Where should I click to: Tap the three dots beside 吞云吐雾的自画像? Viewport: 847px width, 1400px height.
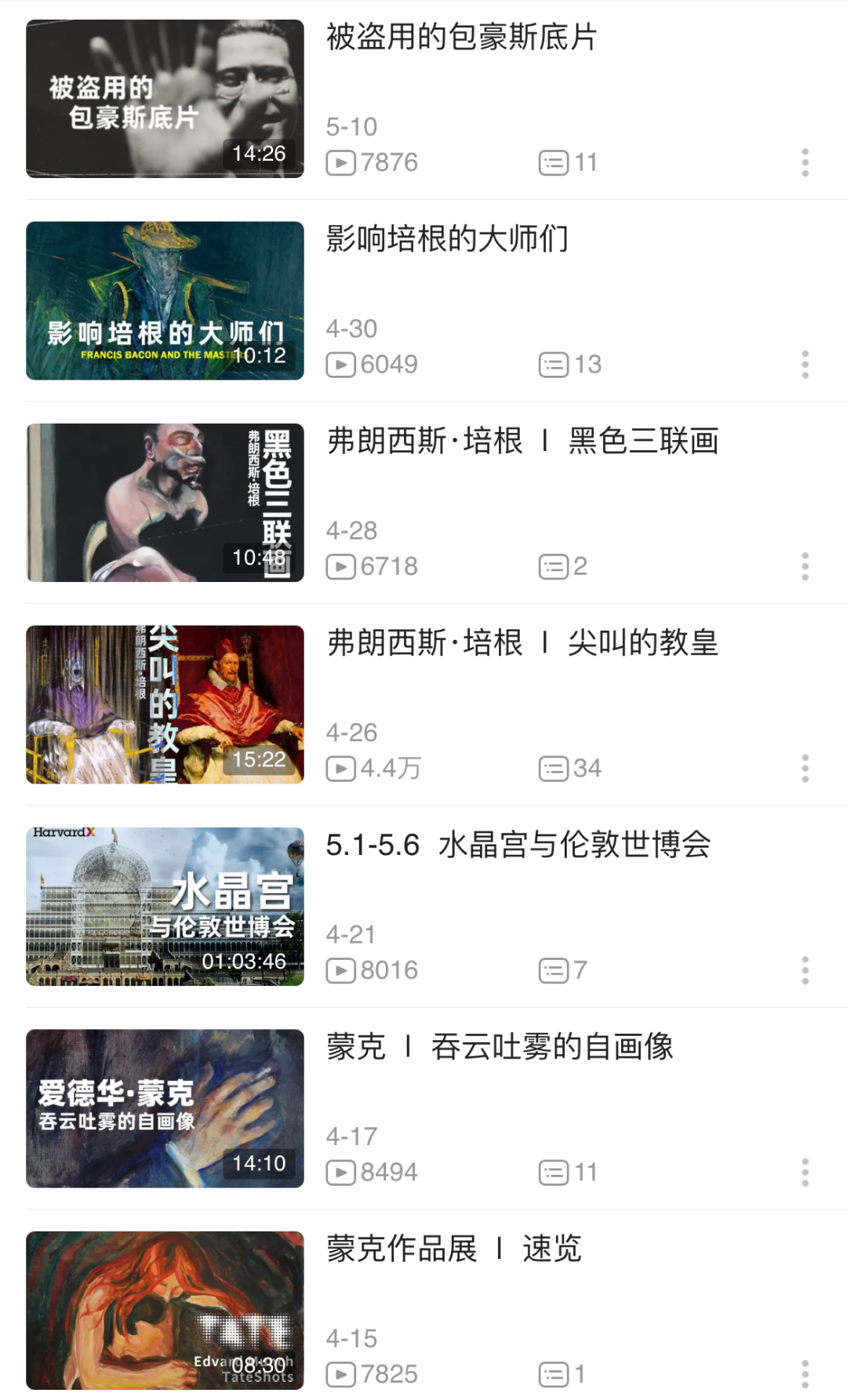coord(805,1173)
